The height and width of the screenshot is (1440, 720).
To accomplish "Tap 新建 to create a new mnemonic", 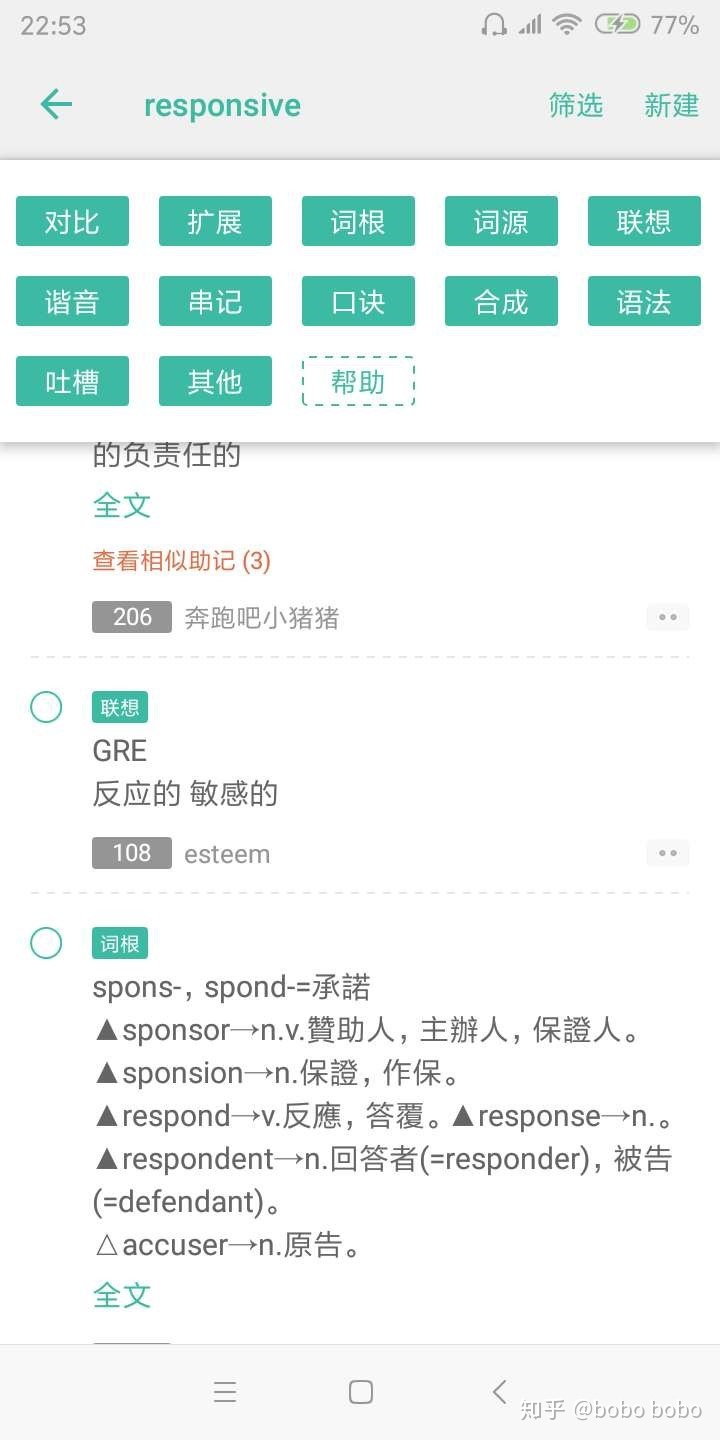I will tap(671, 106).
